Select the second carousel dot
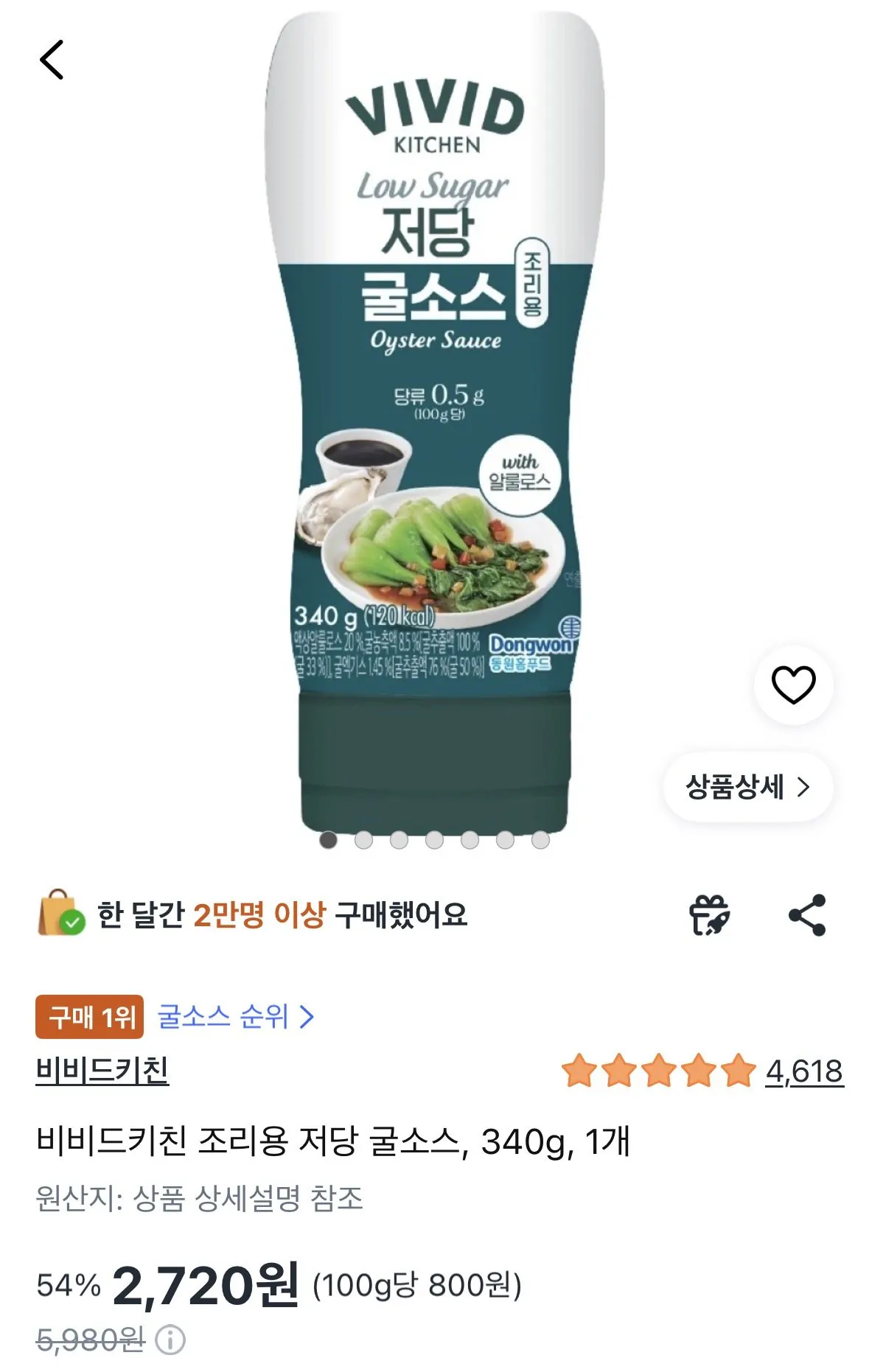 (x=362, y=839)
